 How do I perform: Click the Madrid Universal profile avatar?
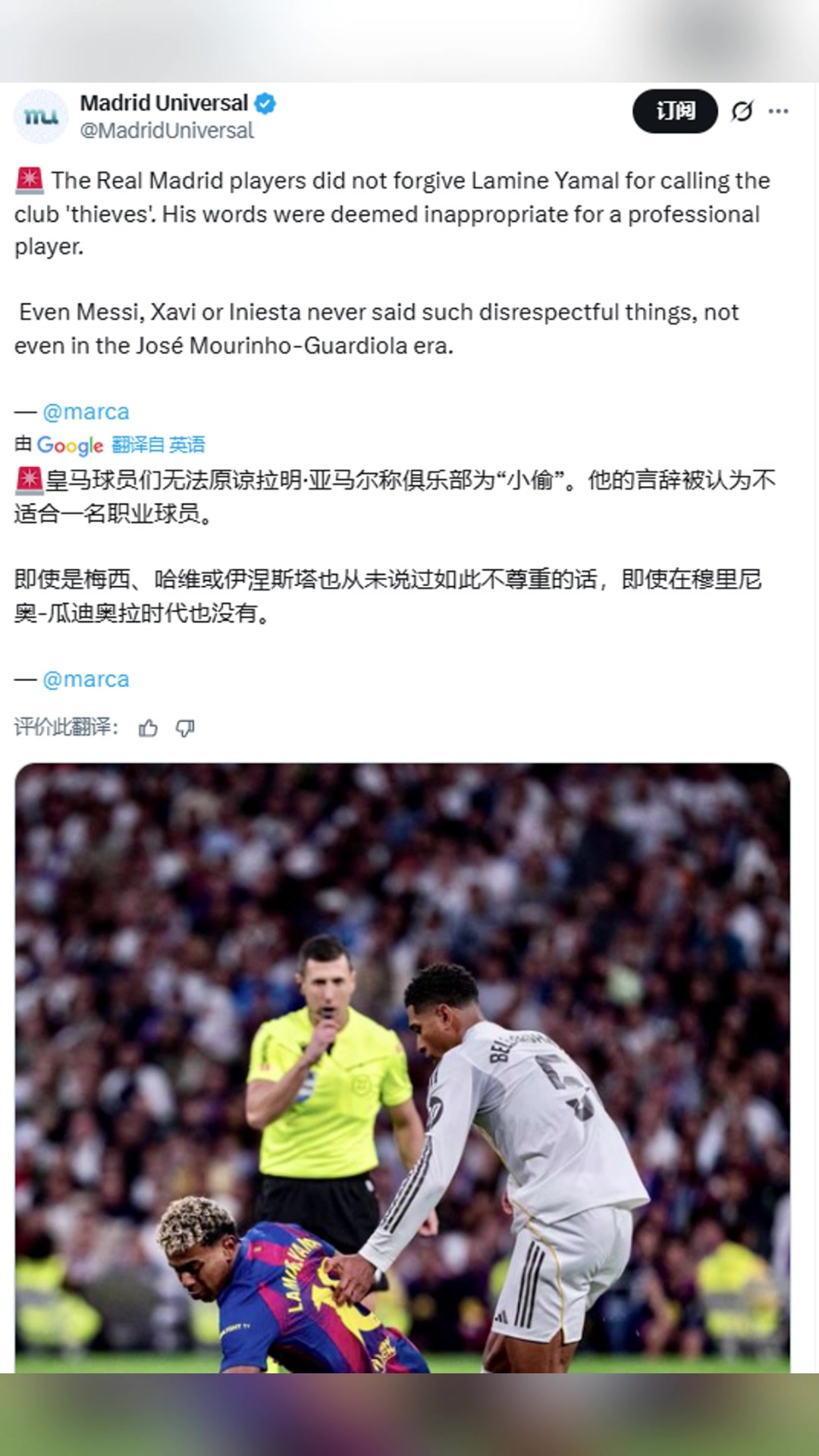(x=42, y=114)
